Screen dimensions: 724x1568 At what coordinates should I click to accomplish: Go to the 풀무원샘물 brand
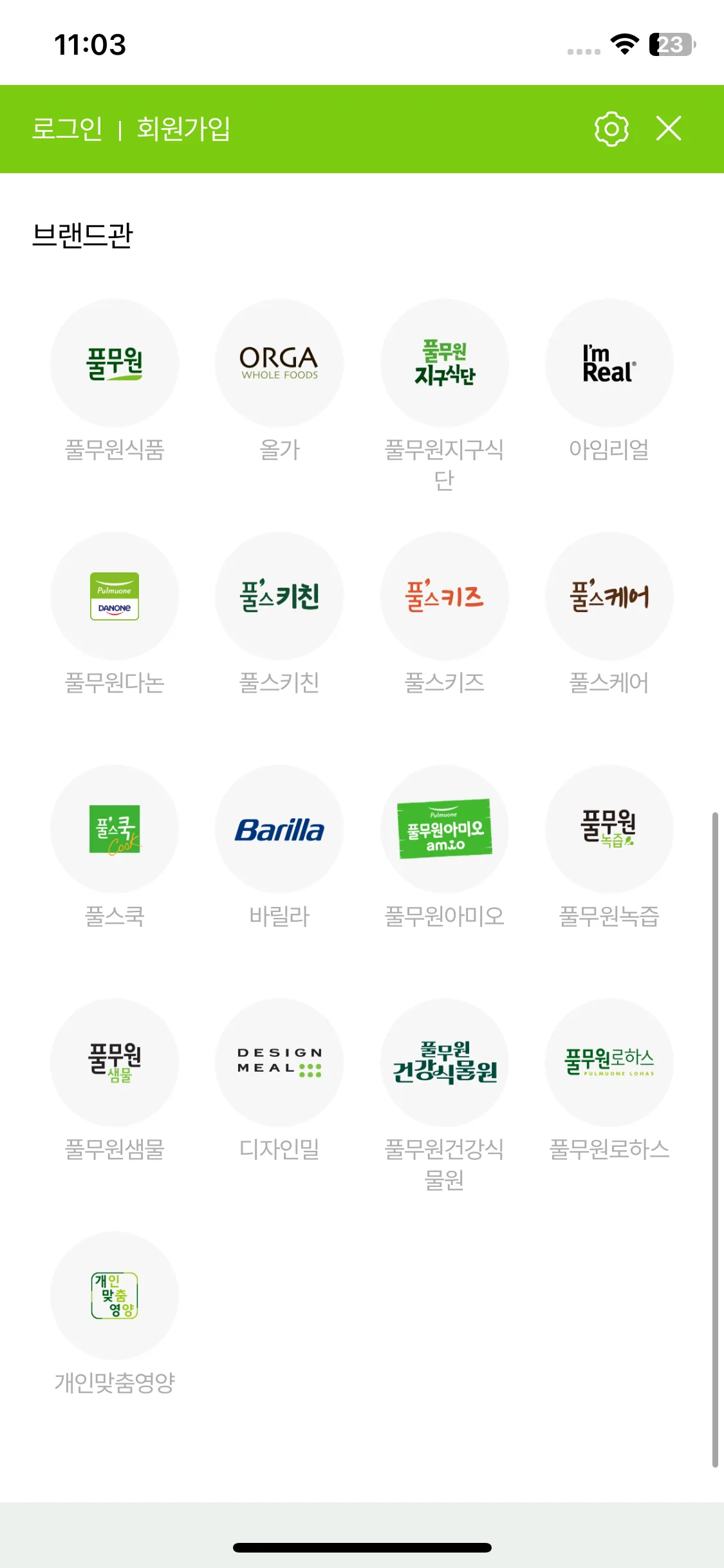tap(115, 1063)
